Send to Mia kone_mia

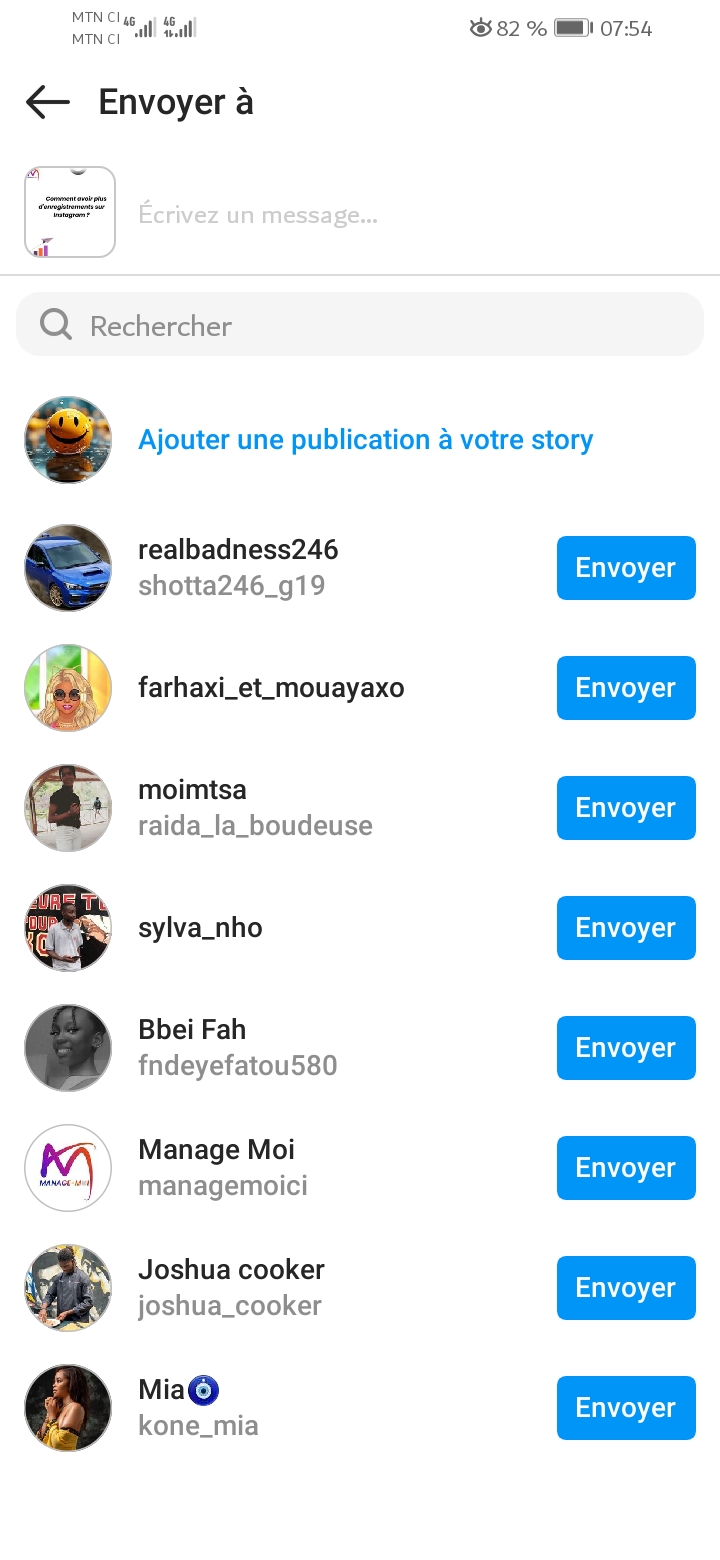click(x=626, y=1408)
